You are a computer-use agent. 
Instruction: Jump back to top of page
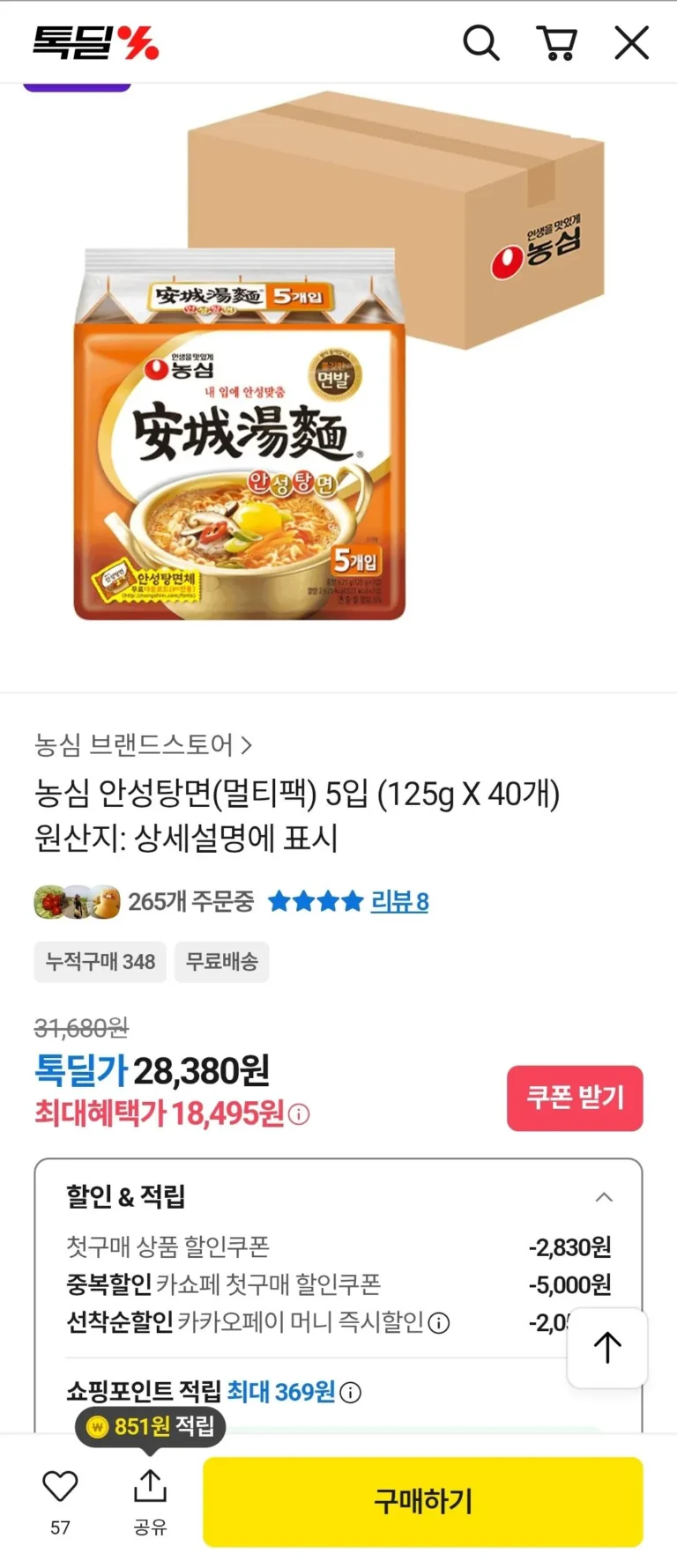point(607,1348)
